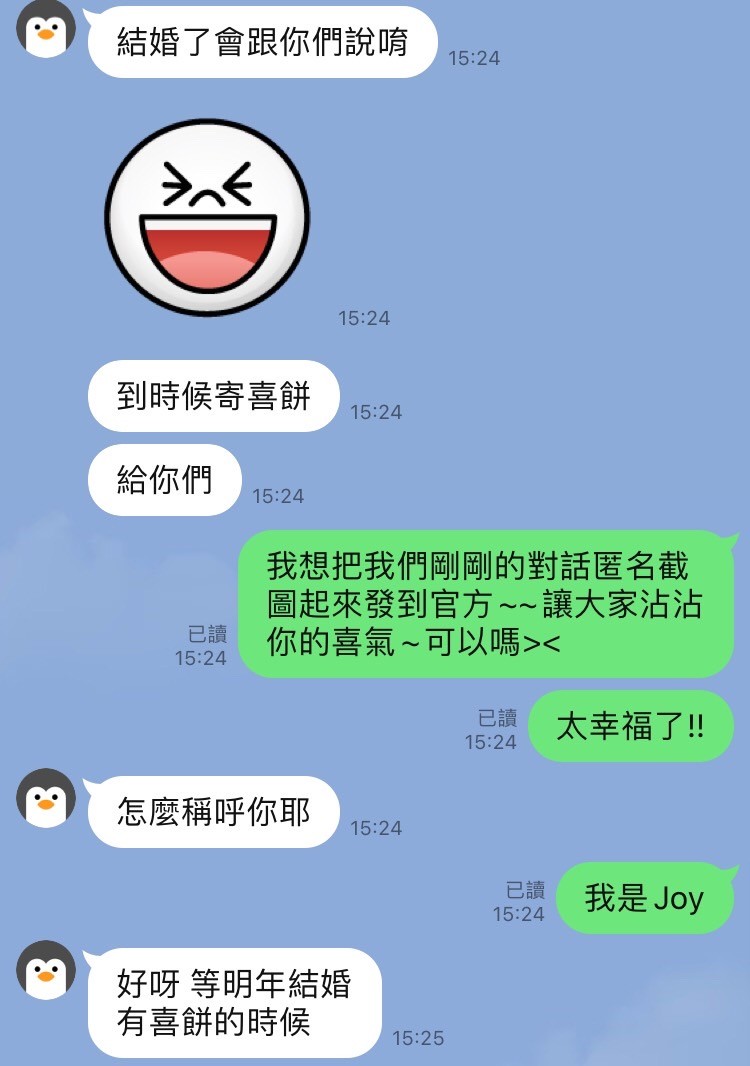Tap the laughing face sticker
The width and height of the screenshot is (750, 1066).
tap(208, 205)
